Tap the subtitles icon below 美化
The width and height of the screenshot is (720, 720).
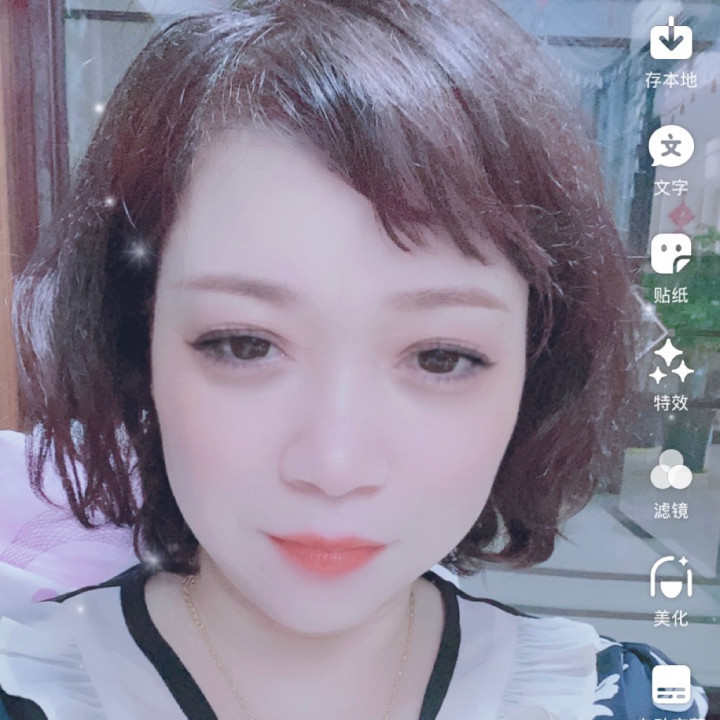[671, 686]
